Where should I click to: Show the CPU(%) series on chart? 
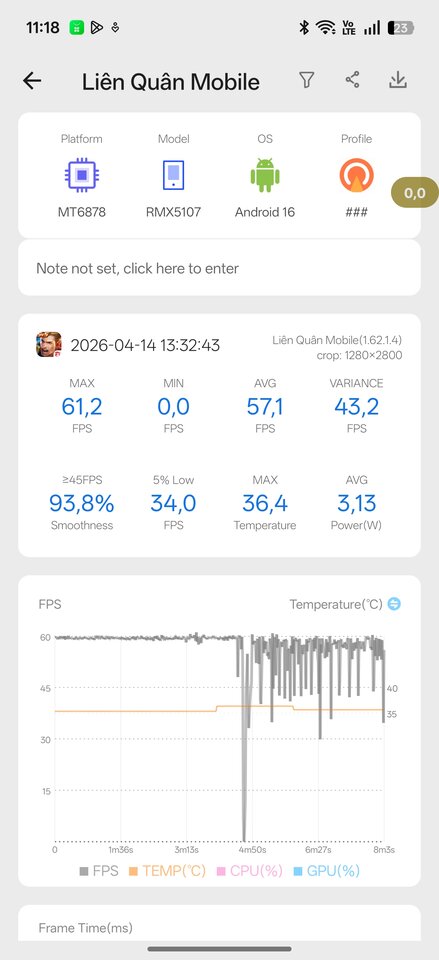click(x=249, y=871)
